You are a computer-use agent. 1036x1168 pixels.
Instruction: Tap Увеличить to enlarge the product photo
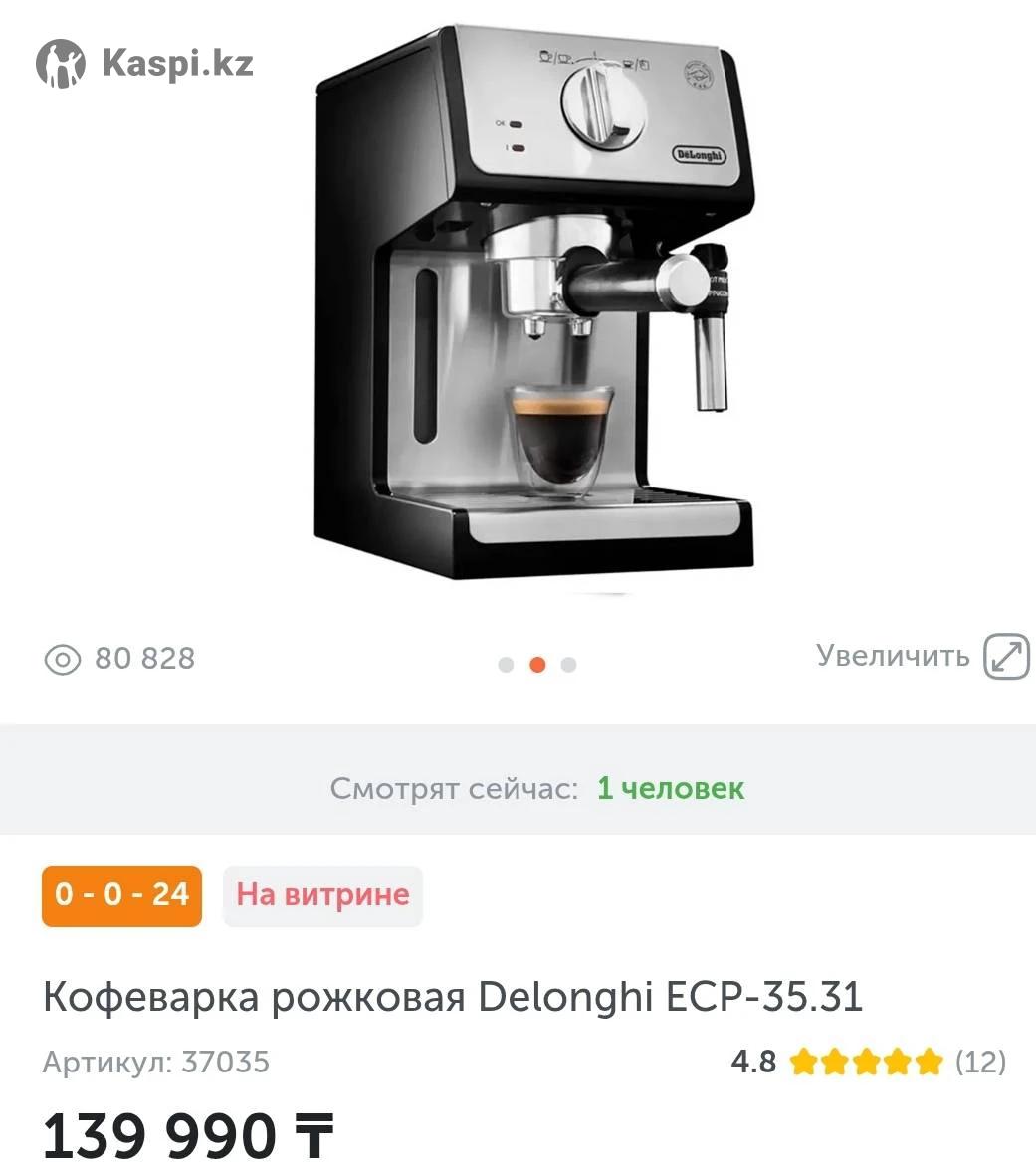922,657
